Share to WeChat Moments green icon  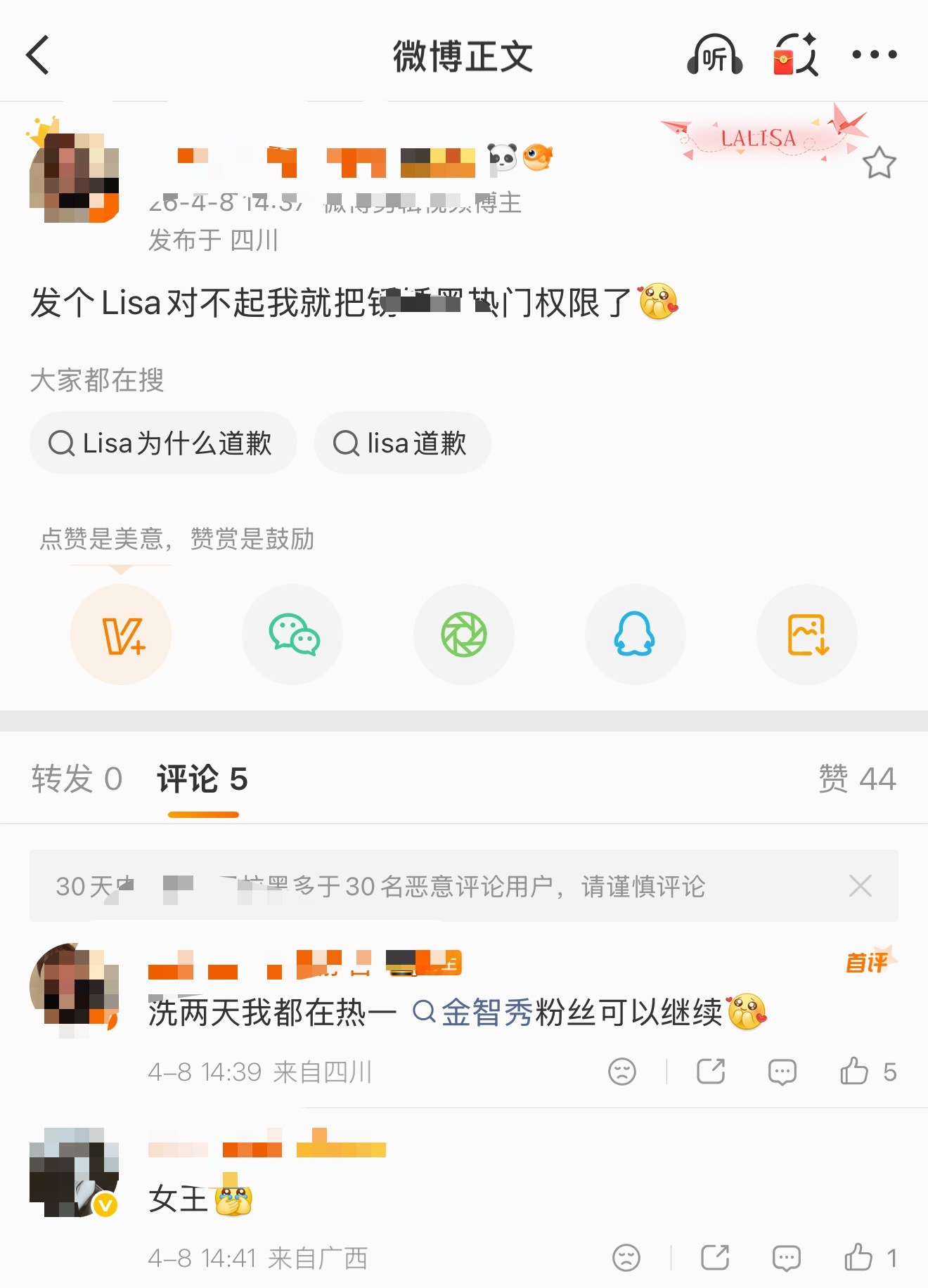[x=464, y=634]
